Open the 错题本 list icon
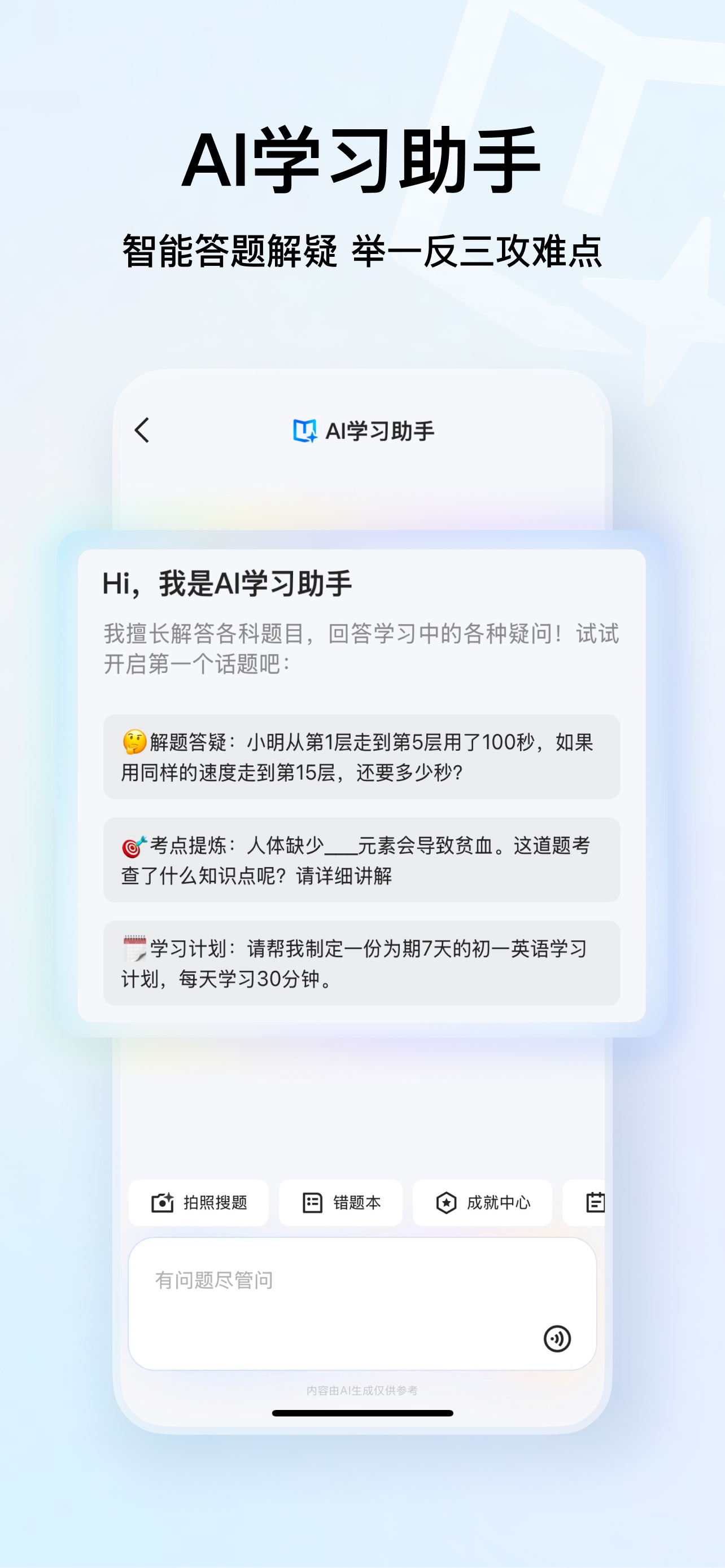The image size is (725, 1568). pyautogui.click(x=312, y=1203)
